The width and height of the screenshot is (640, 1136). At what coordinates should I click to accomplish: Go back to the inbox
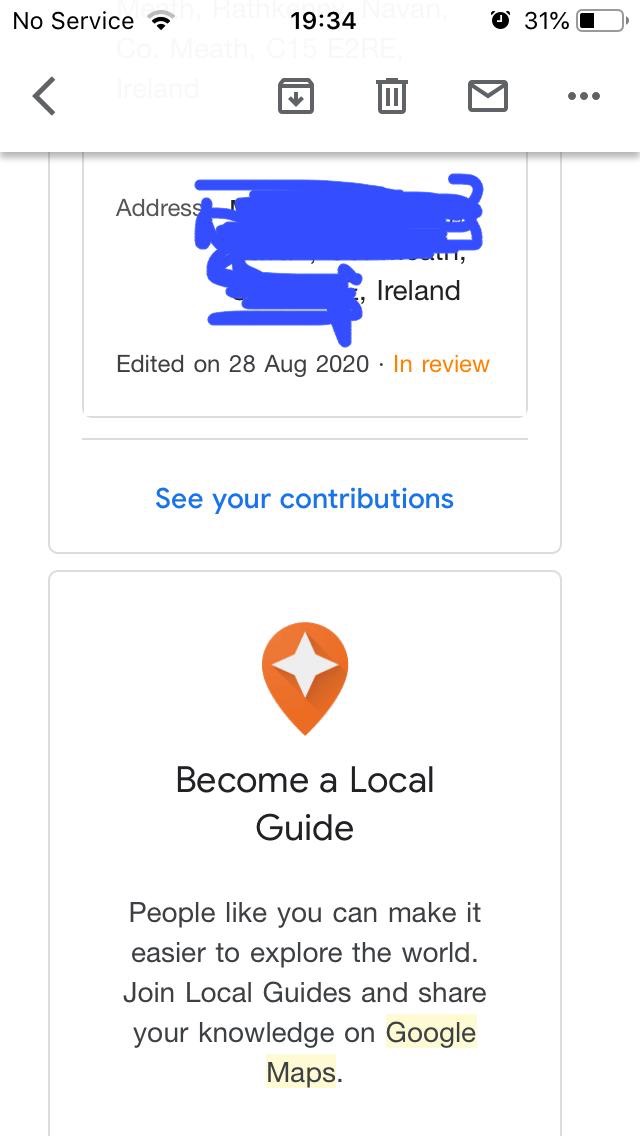point(44,96)
